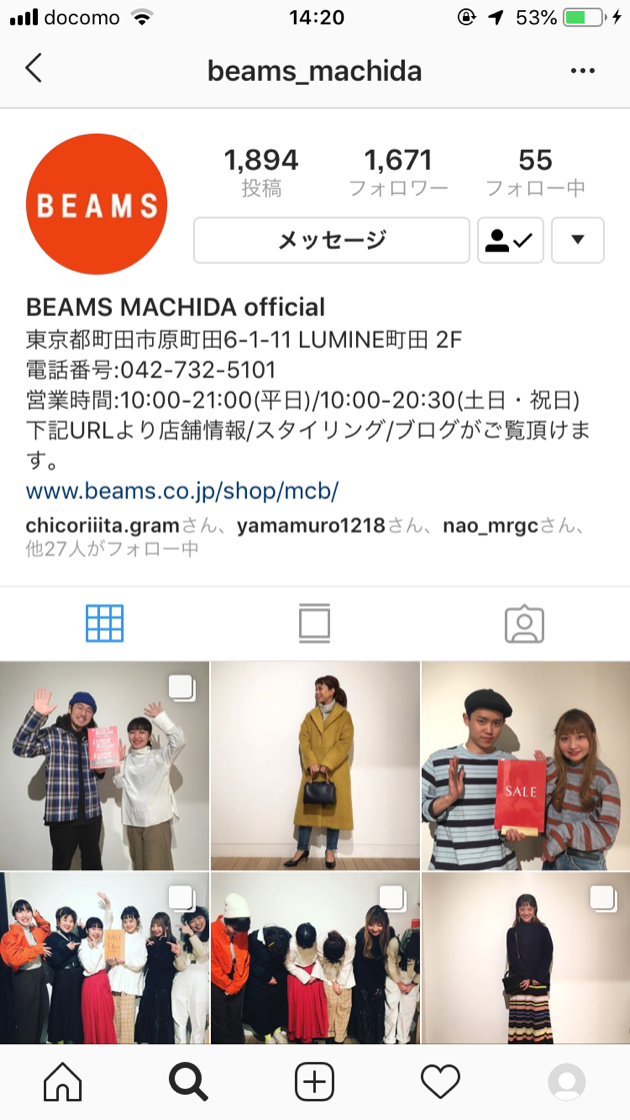Open the www.beams.co.jp/shop/mcb/ link
The width and height of the screenshot is (630, 1120).
tap(182, 491)
